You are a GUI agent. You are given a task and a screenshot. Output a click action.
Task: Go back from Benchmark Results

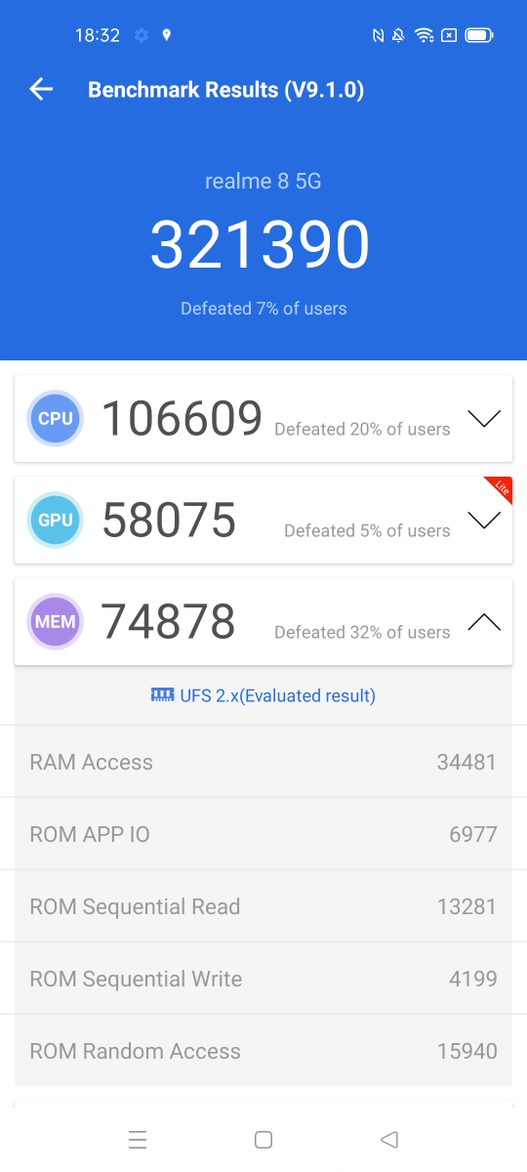tap(41, 90)
